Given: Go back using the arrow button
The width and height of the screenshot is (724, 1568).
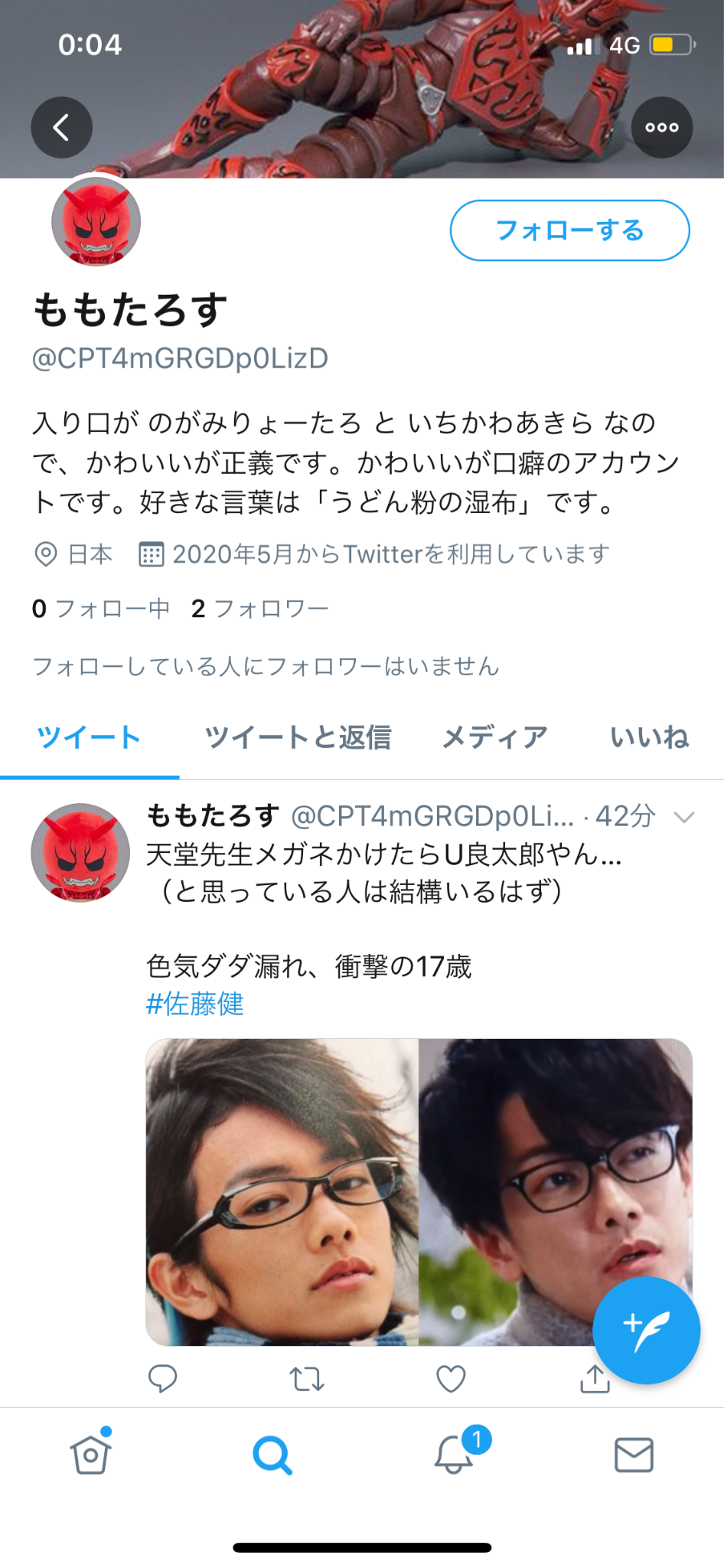Looking at the screenshot, I should pos(61,127).
